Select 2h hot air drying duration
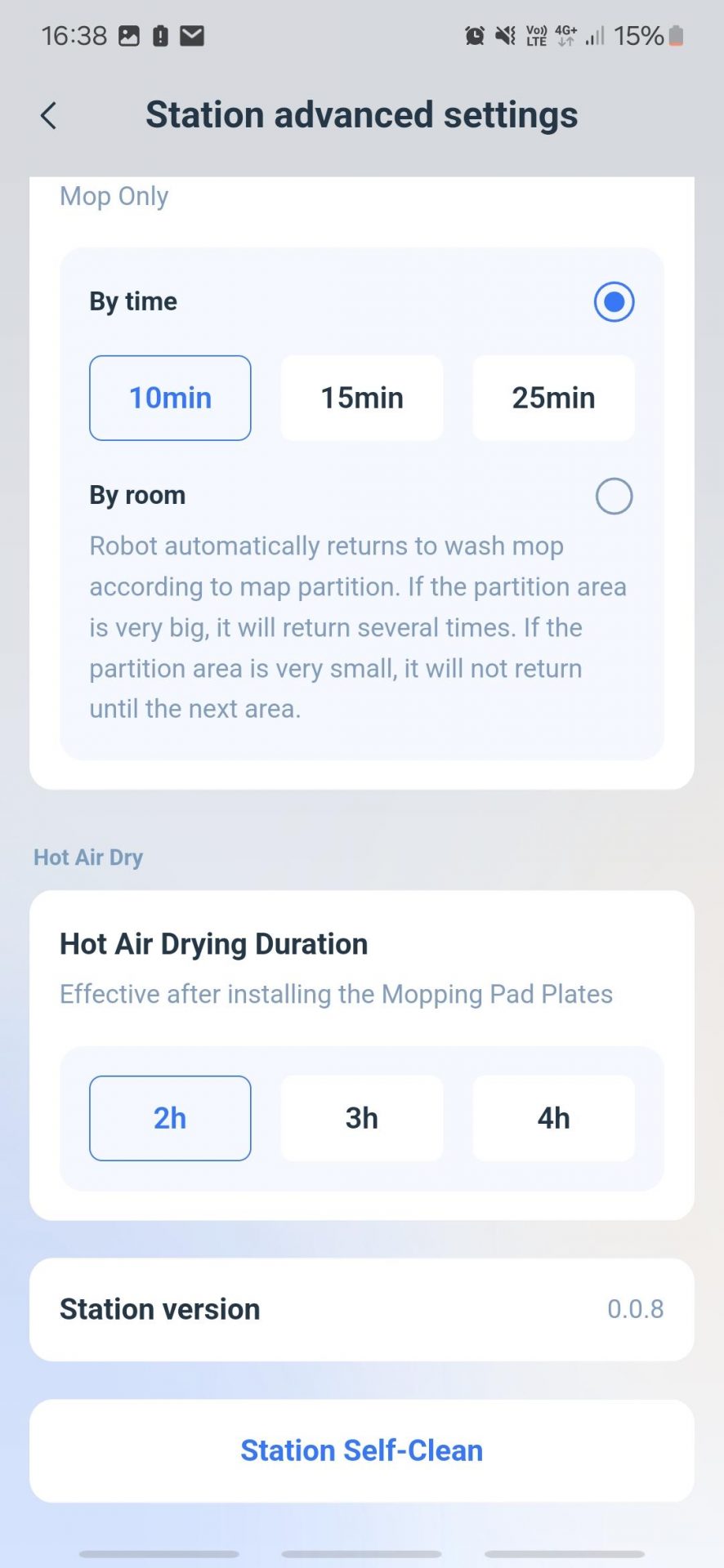Viewport: 724px width, 1568px height. coord(170,1118)
